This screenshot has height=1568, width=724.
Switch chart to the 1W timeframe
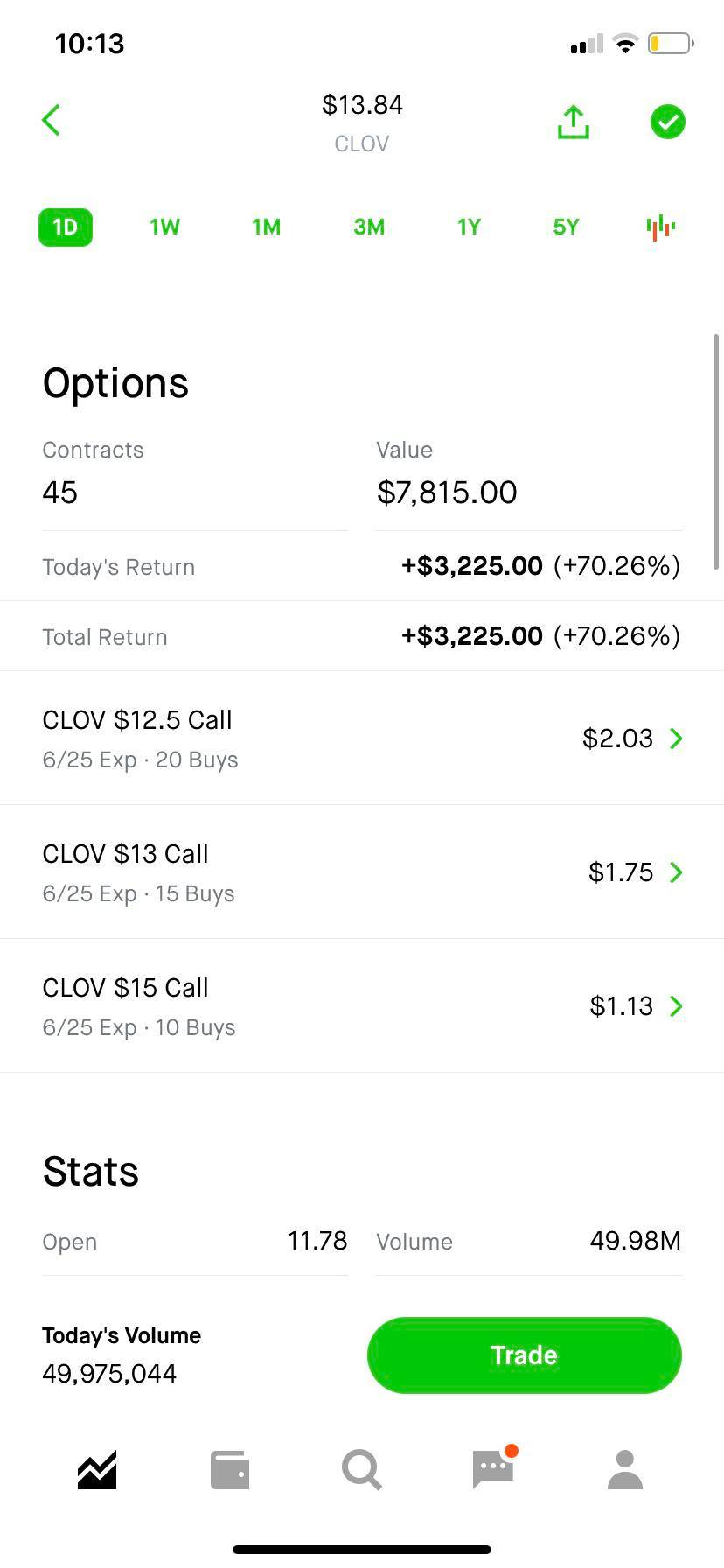click(164, 227)
